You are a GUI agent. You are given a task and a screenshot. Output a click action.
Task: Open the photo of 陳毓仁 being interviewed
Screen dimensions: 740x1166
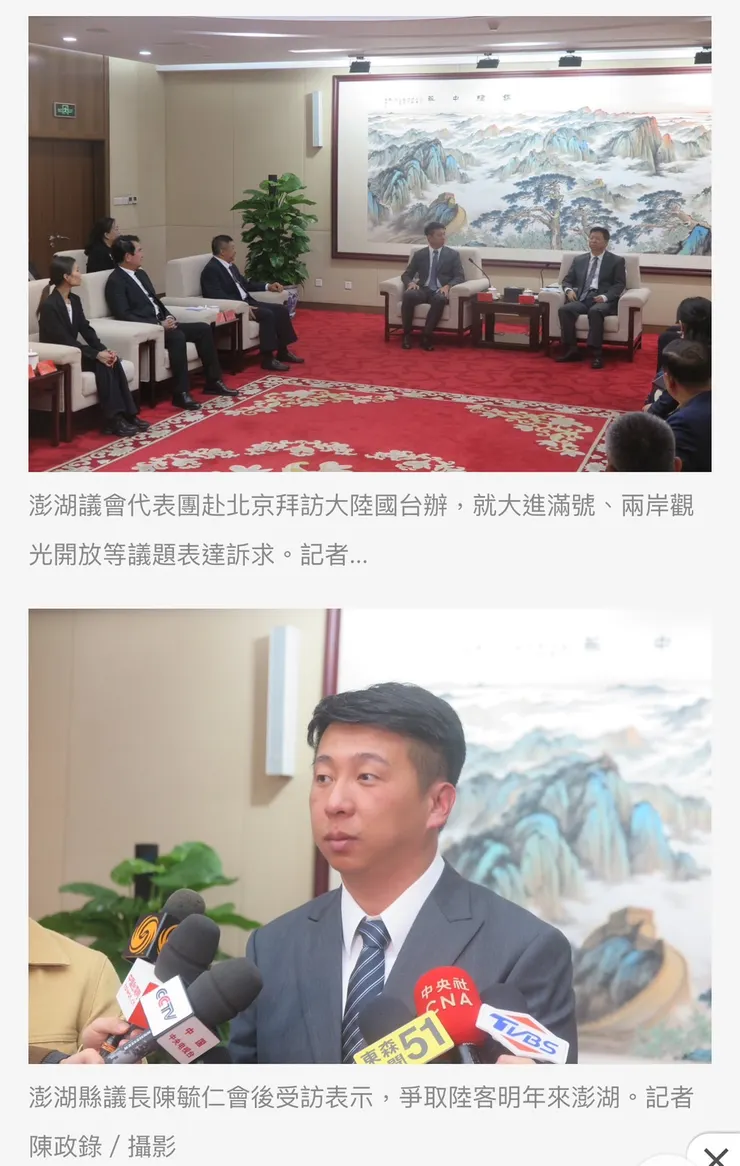[369, 835]
